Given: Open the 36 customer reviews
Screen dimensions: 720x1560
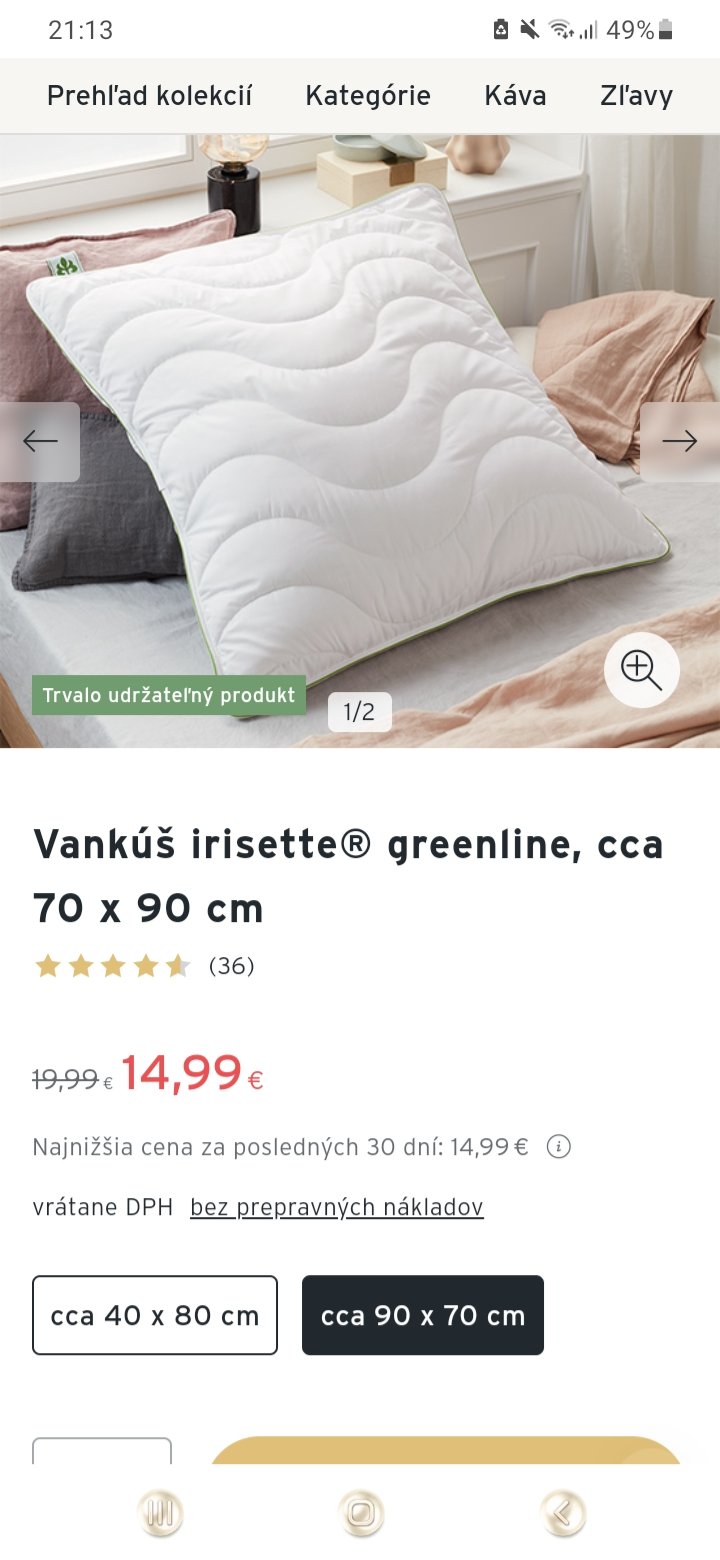Looking at the screenshot, I should click(231, 966).
